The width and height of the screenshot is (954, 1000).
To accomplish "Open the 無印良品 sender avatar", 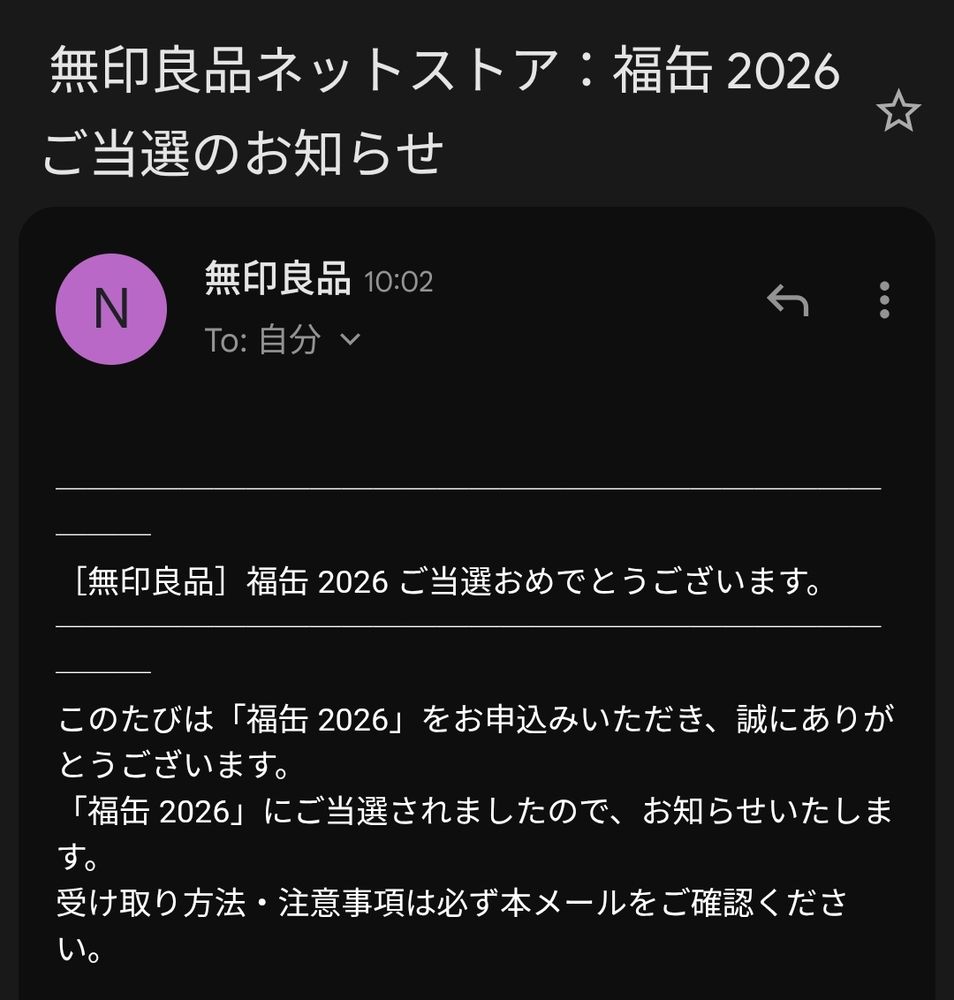I will point(112,309).
